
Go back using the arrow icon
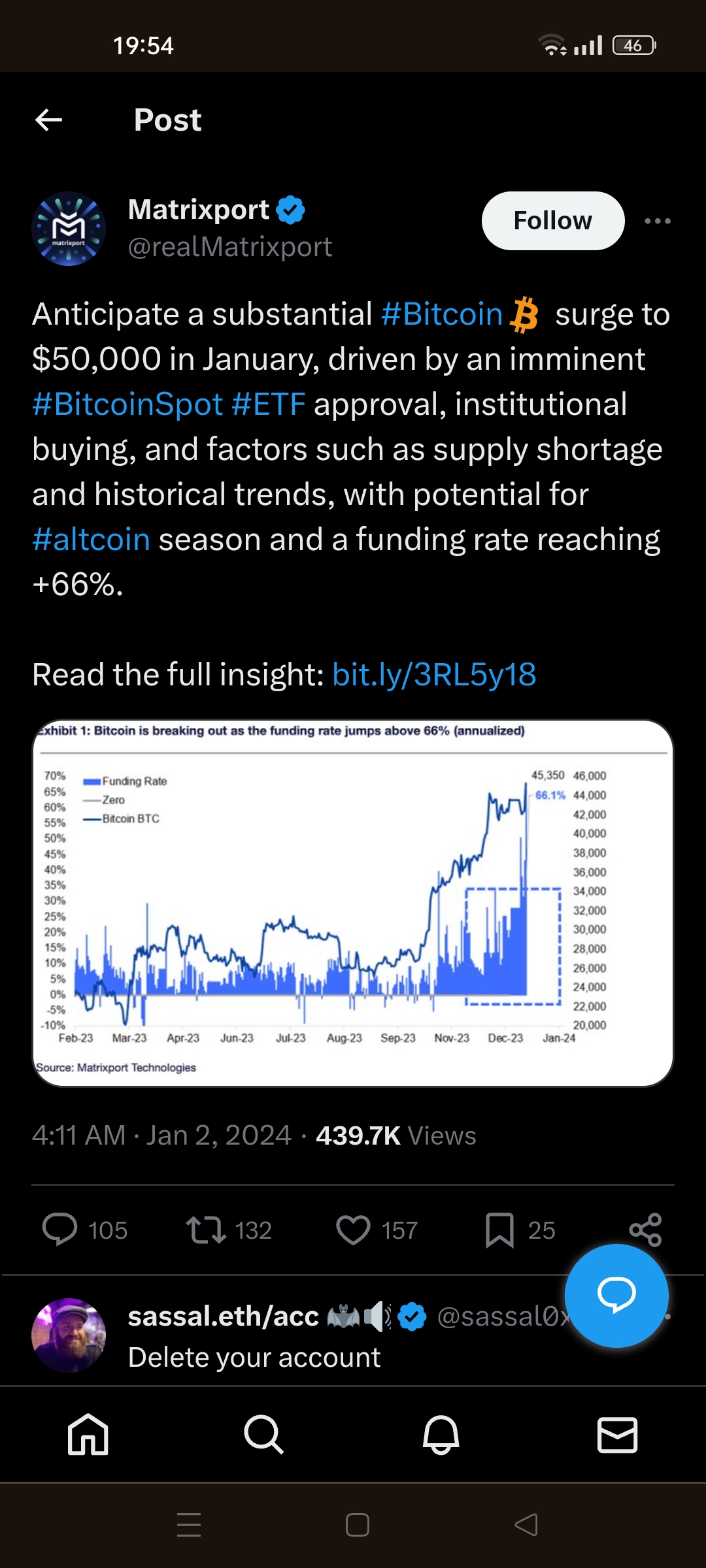(x=48, y=120)
